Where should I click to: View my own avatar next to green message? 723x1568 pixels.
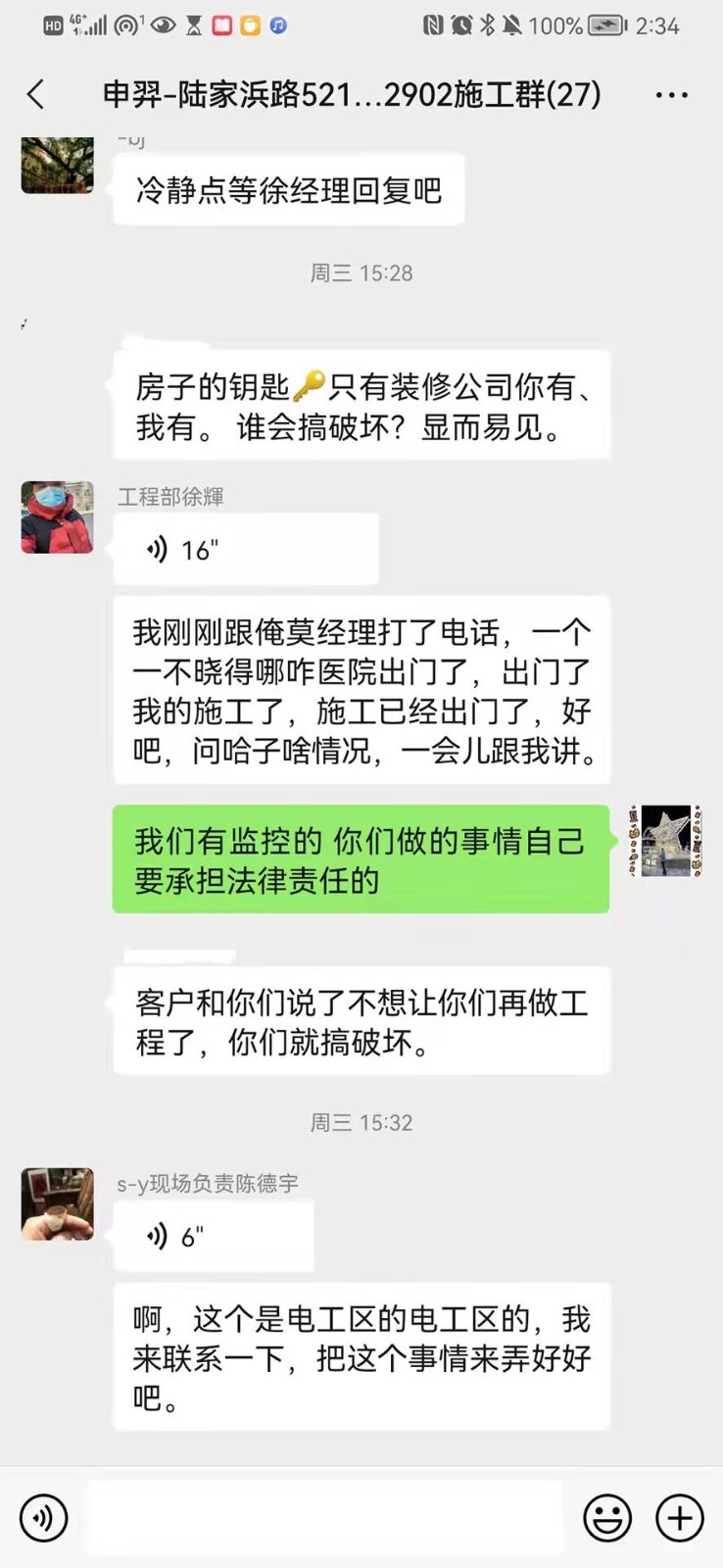pos(666,841)
